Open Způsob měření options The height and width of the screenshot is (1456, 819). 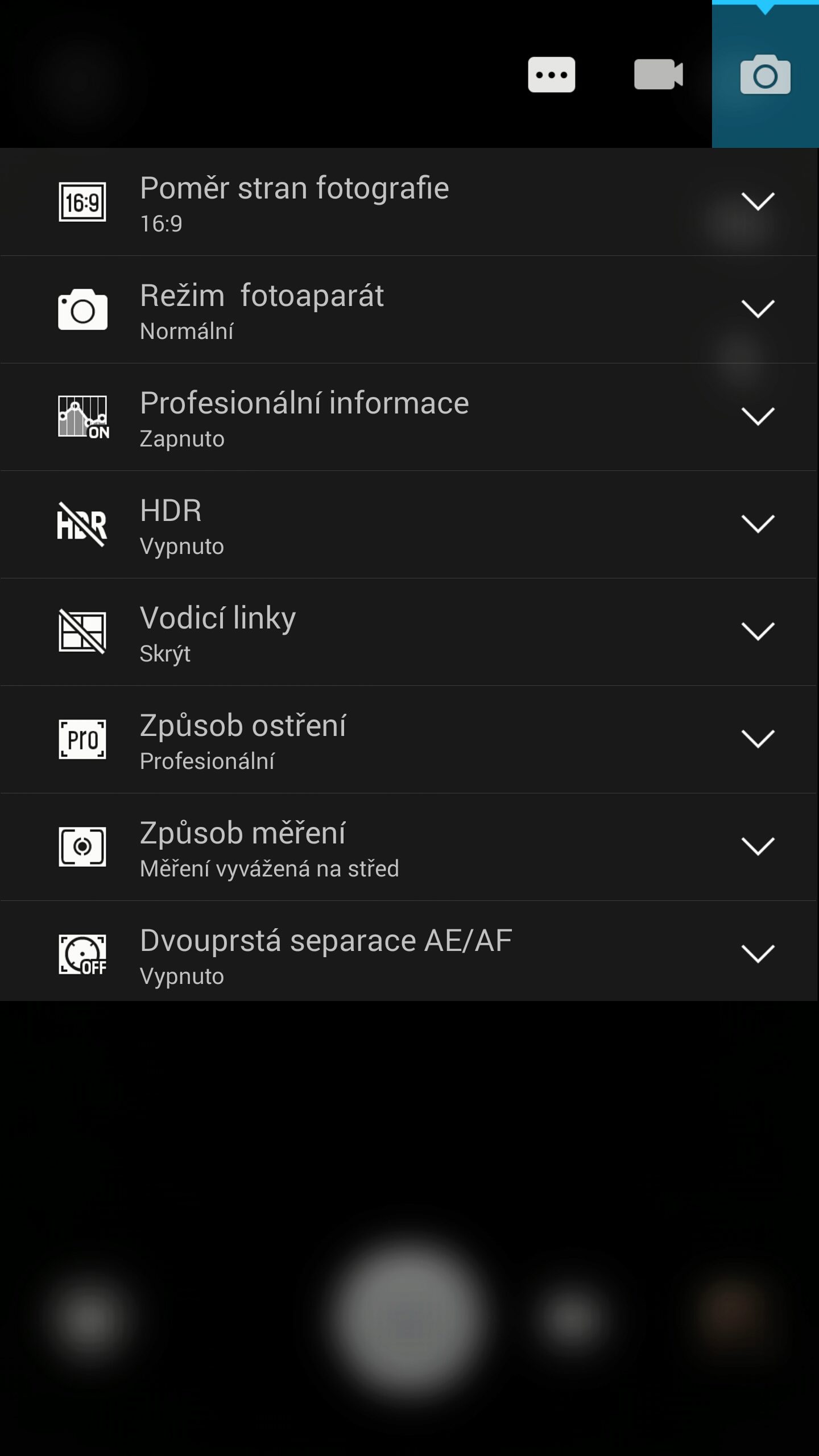[x=409, y=847]
